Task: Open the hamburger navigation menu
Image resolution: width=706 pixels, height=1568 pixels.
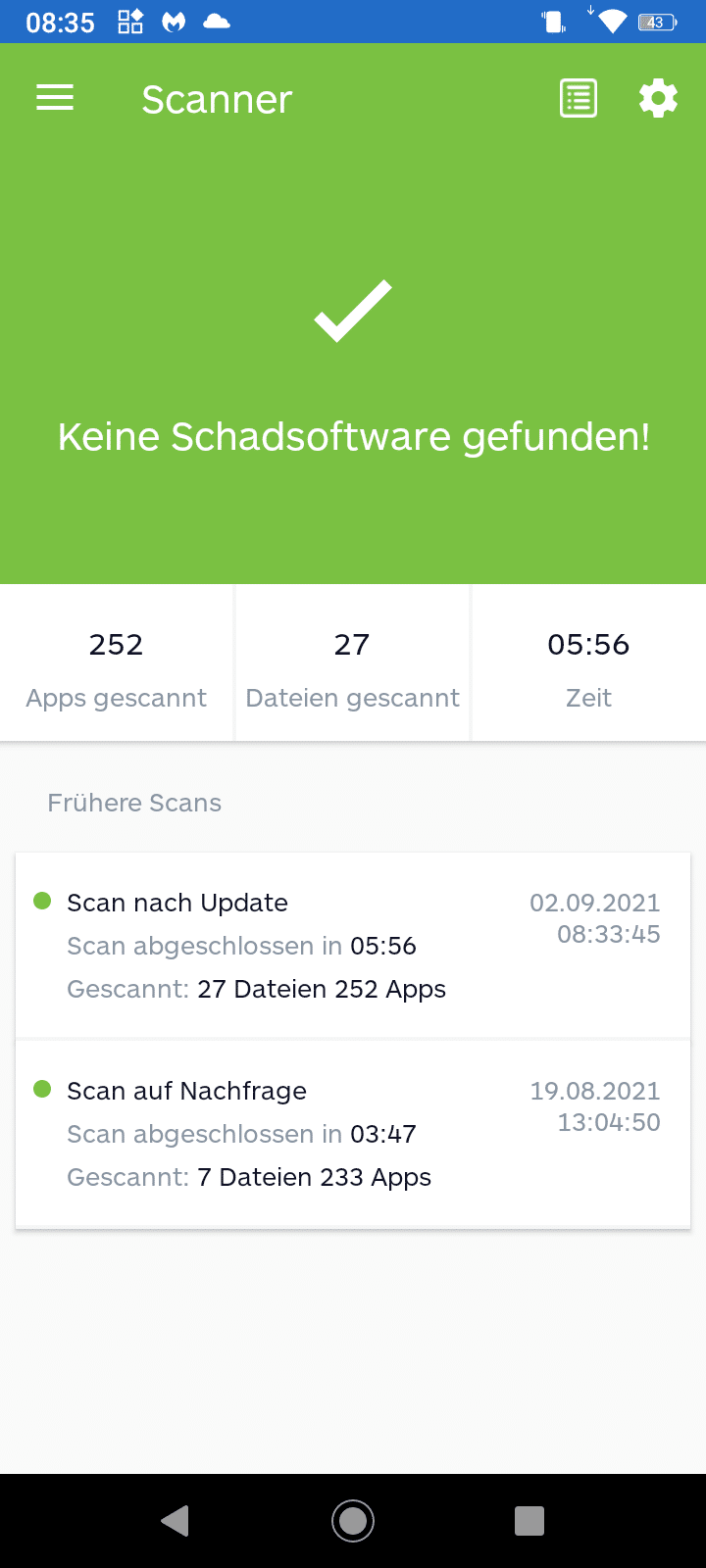Action: point(55,98)
